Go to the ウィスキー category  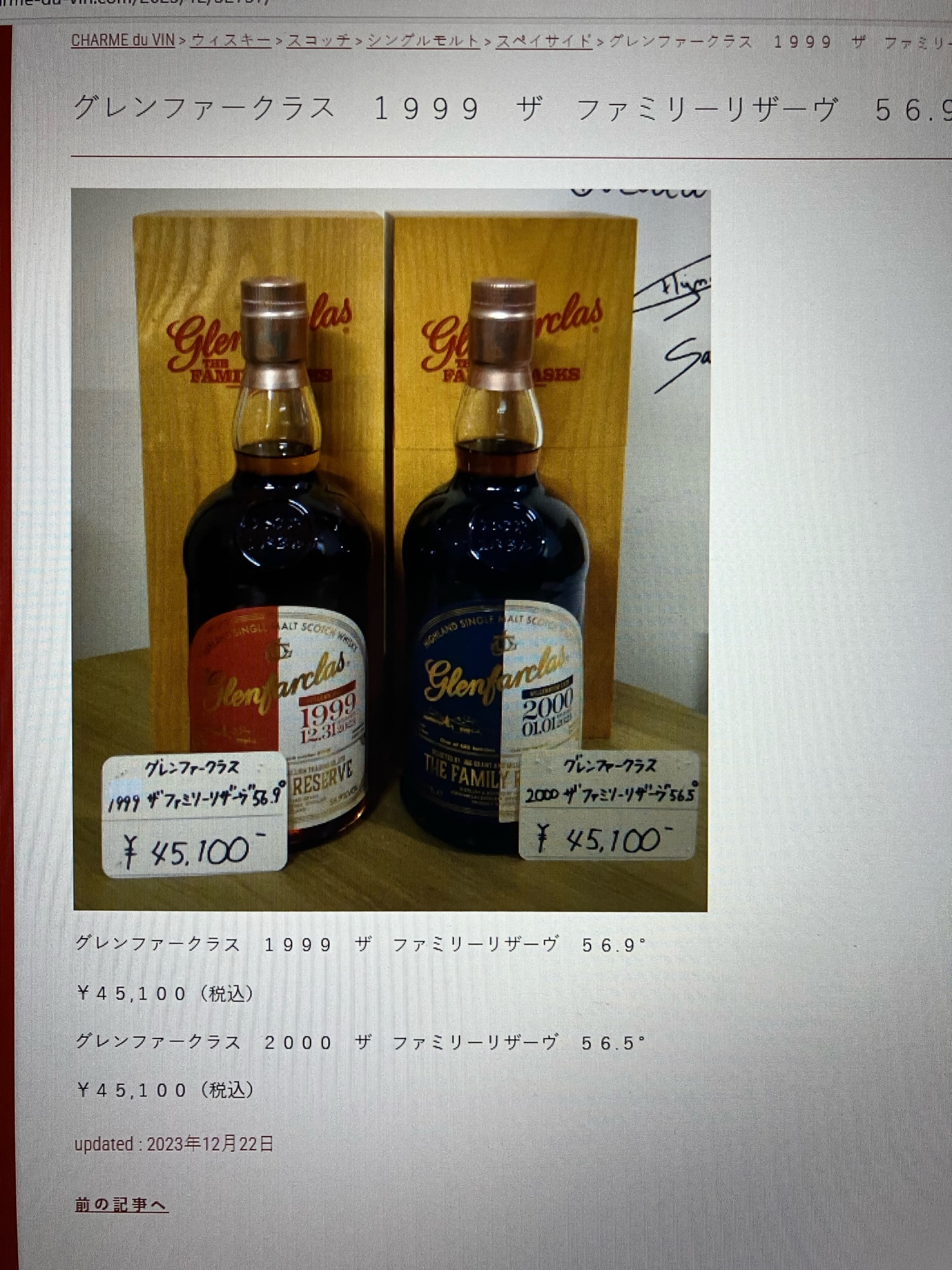tap(230, 41)
